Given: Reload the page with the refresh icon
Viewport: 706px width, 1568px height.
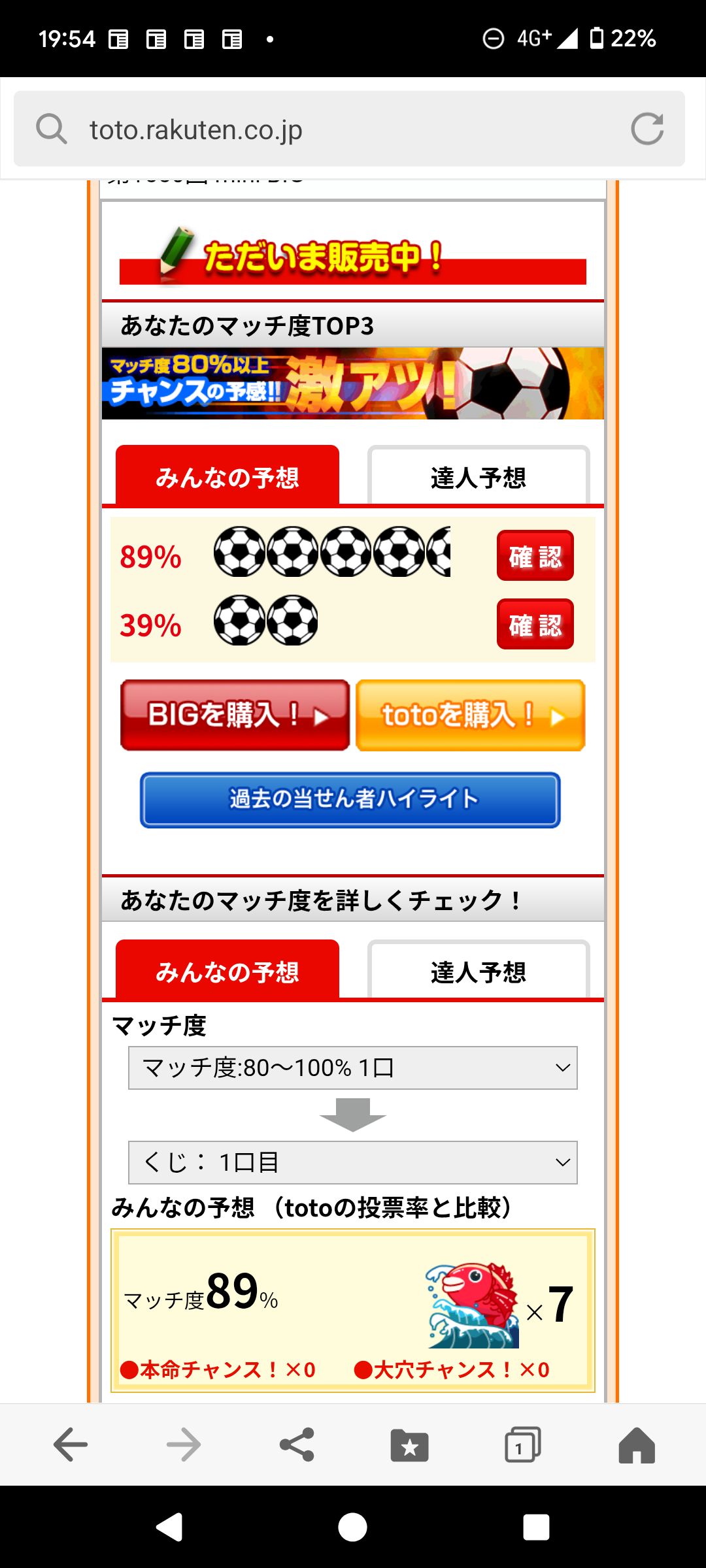Looking at the screenshot, I should (647, 129).
